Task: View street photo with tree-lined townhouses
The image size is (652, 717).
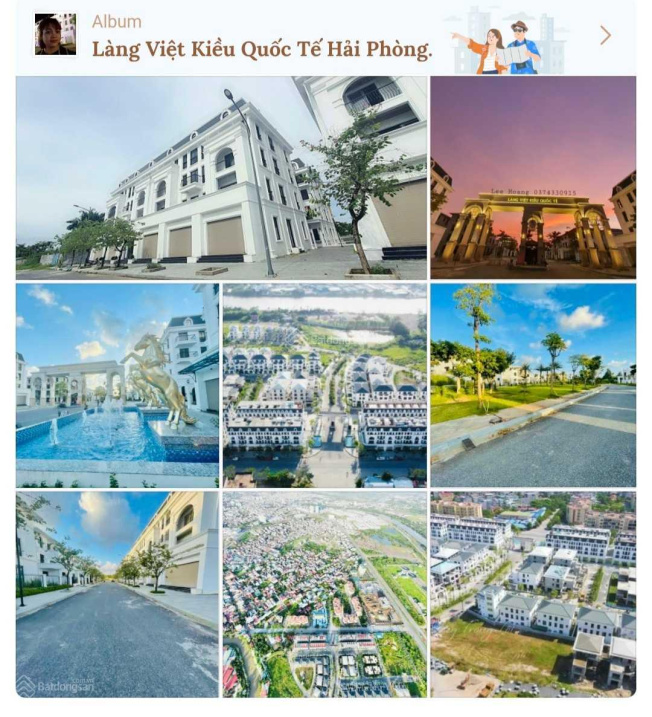Action: tap(116, 593)
